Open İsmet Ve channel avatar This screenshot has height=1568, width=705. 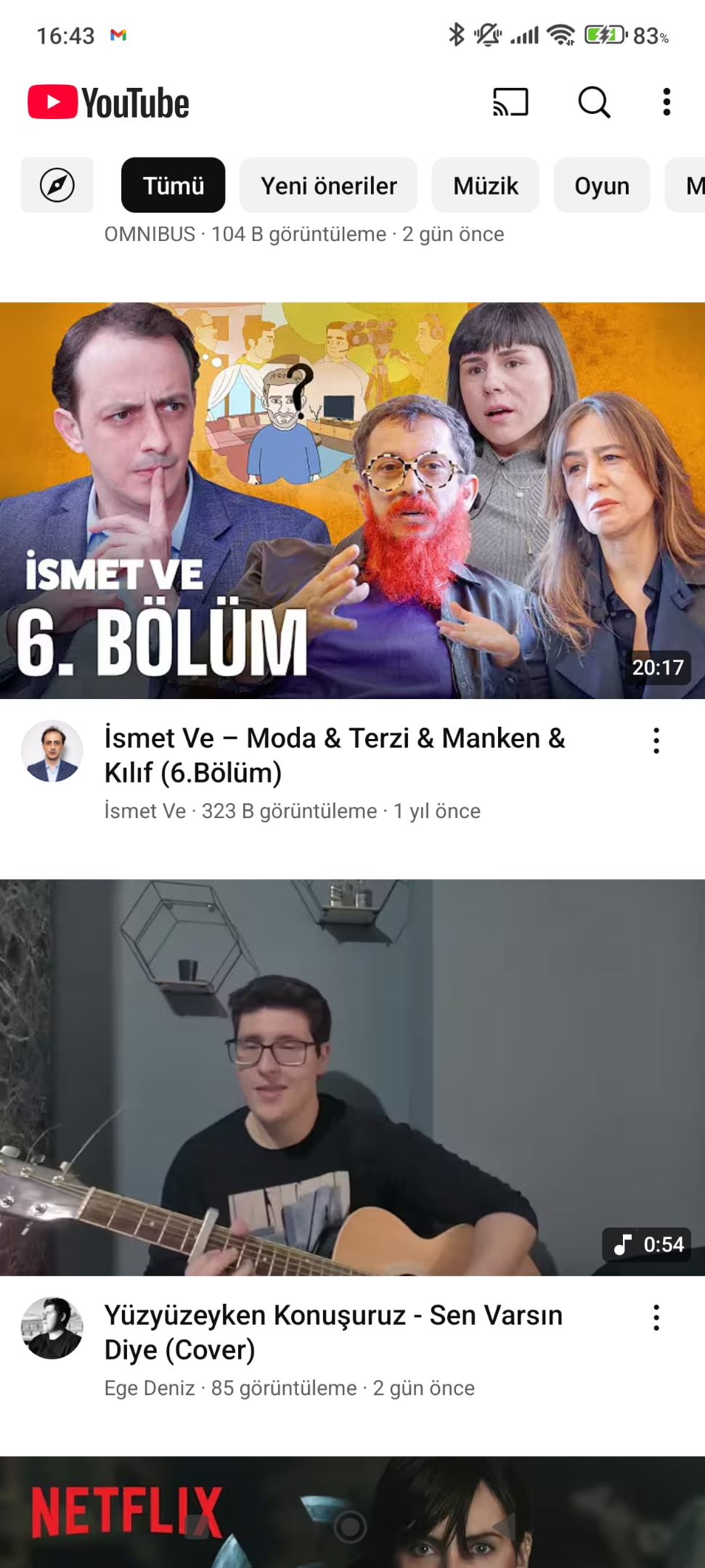tap(52, 751)
